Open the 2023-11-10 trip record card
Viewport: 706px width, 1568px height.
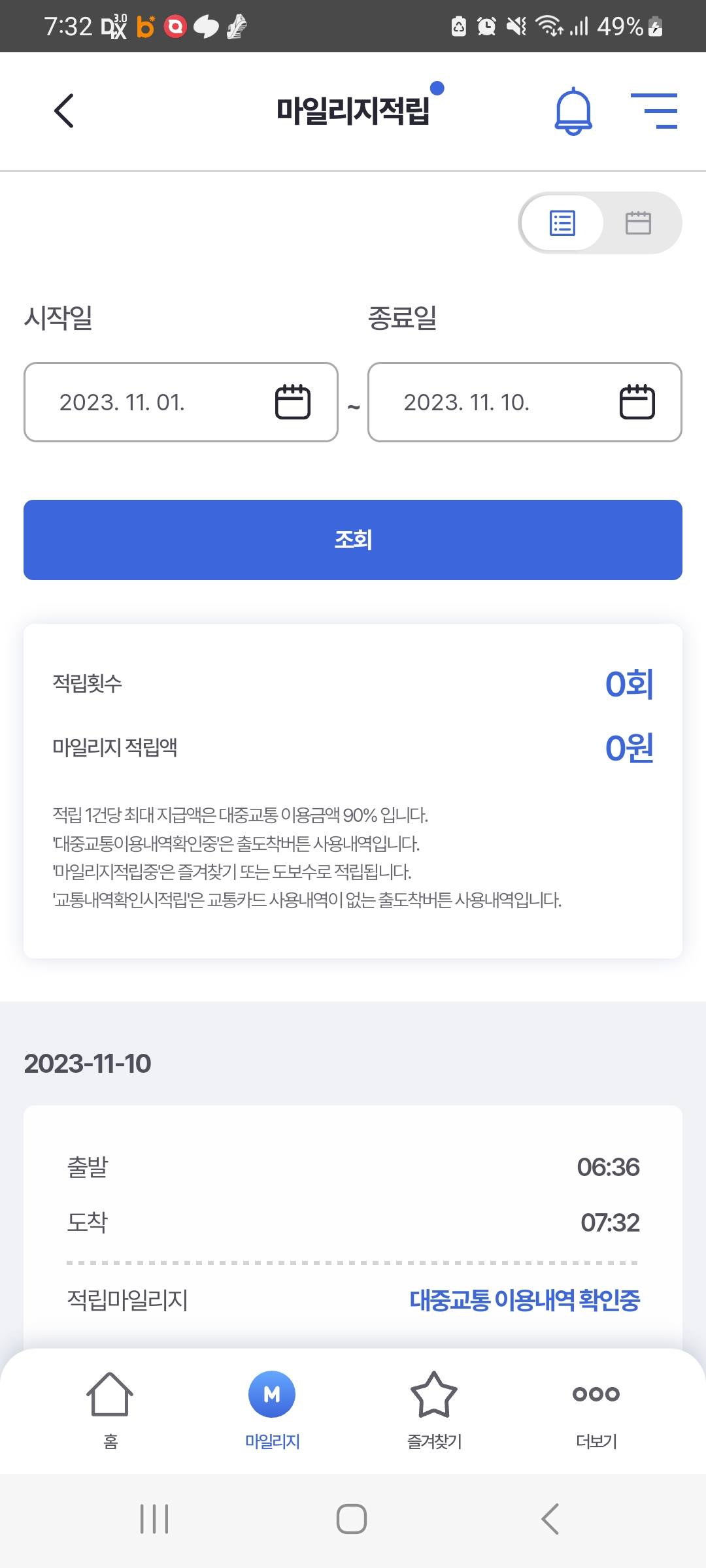click(x=353, y=1222)
